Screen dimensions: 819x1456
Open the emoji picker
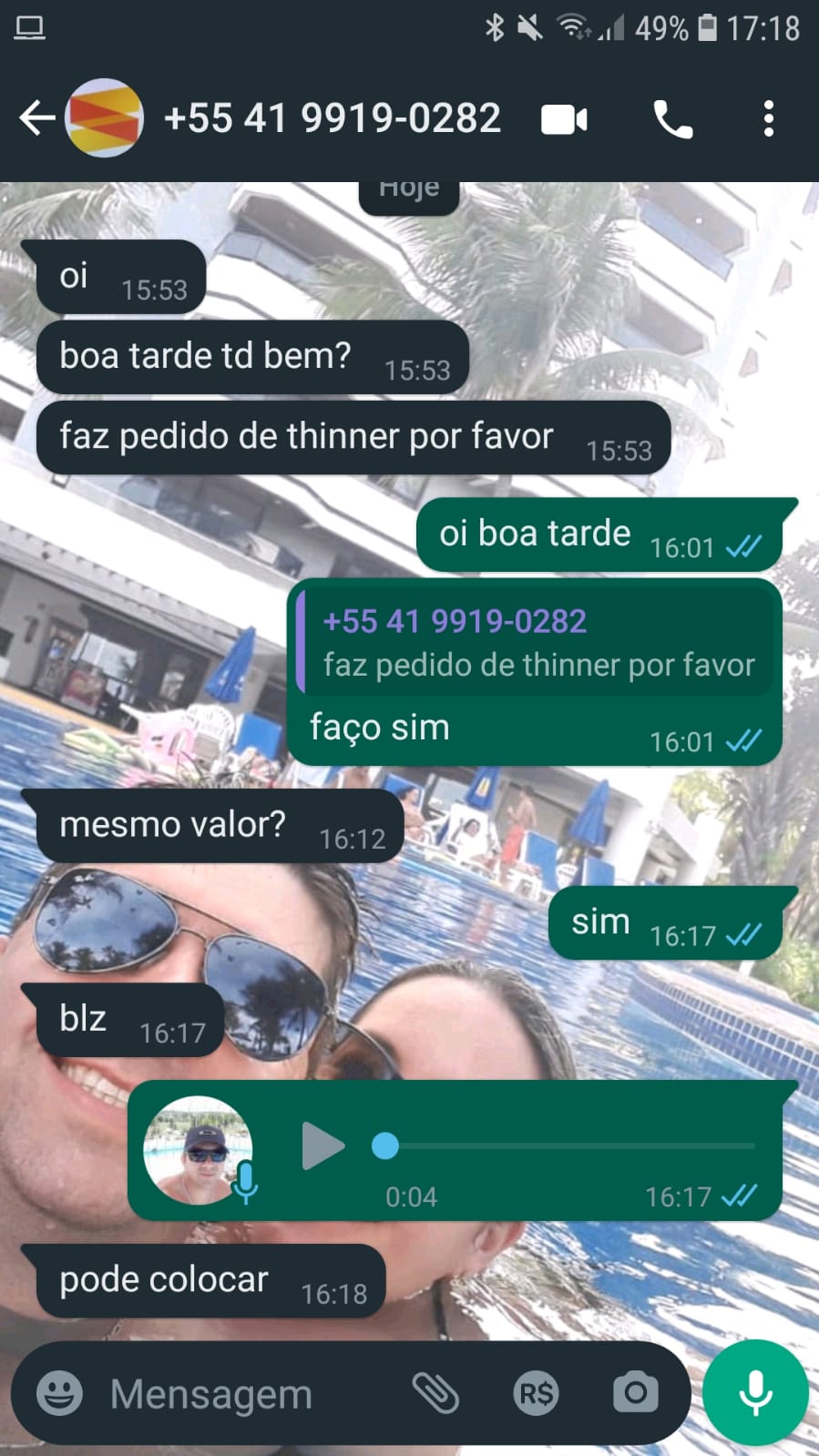tap(59, 1393)
